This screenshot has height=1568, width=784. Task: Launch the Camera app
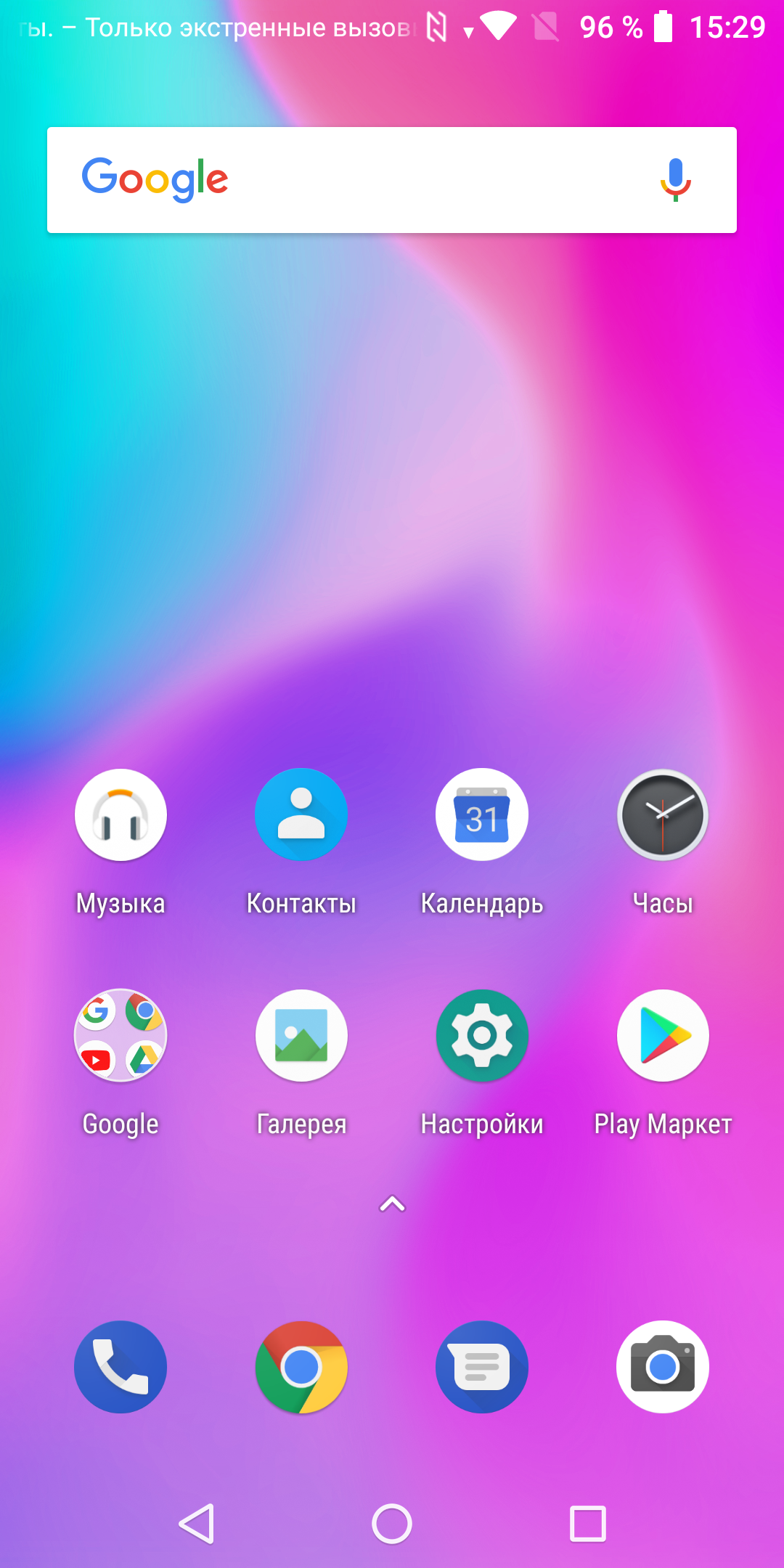click(x=663, y=1367)
